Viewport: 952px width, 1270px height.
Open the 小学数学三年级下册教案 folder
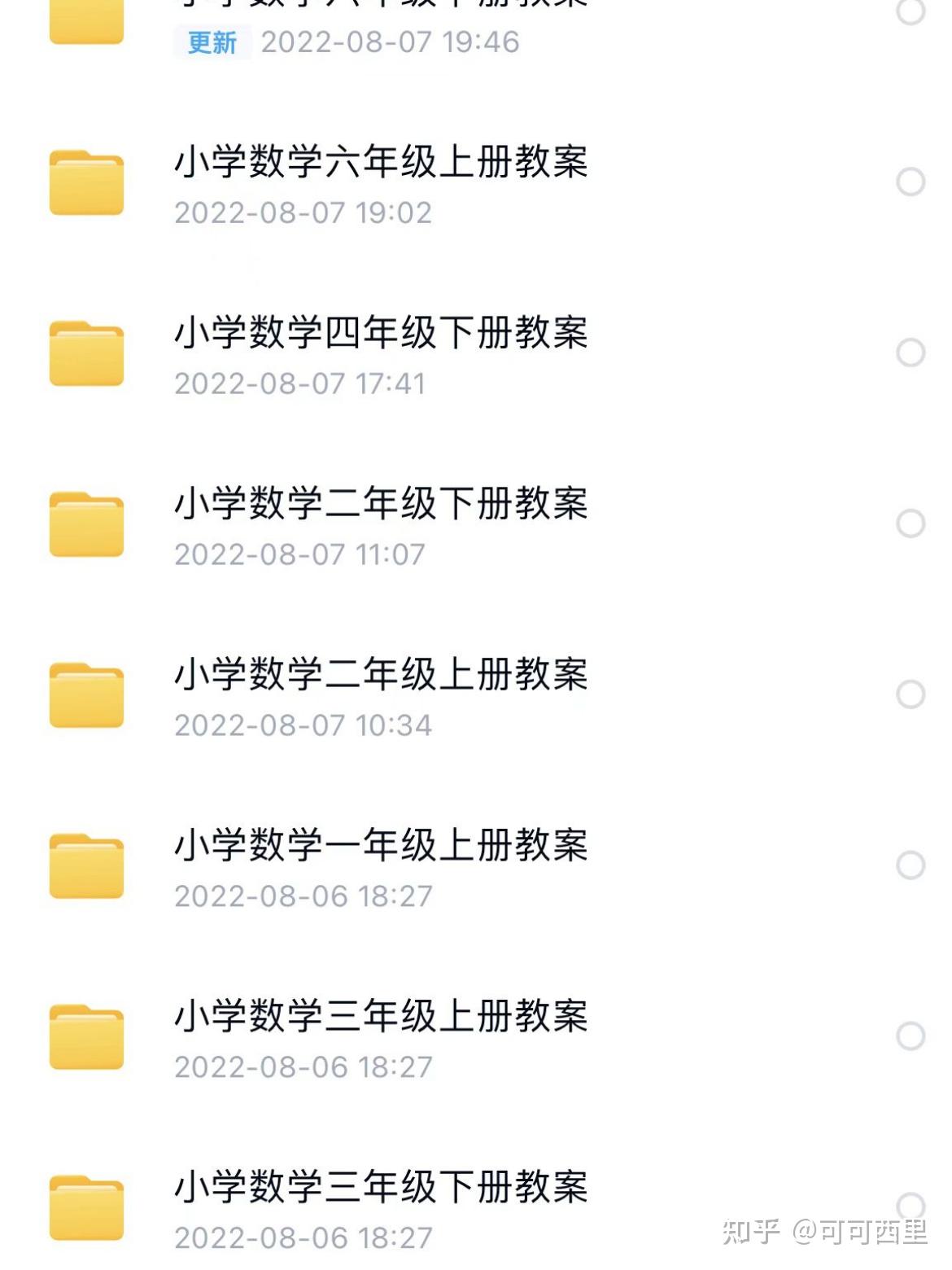(381, 1188)
